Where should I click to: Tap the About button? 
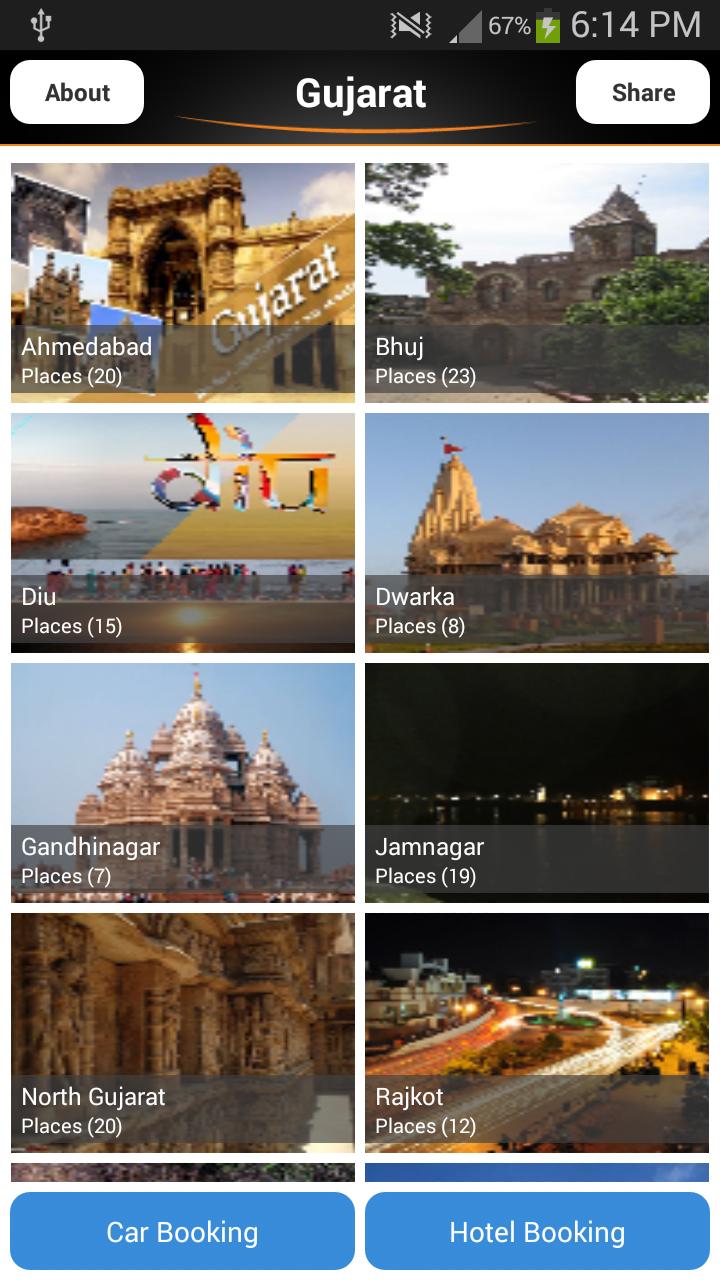coord(76,92)
